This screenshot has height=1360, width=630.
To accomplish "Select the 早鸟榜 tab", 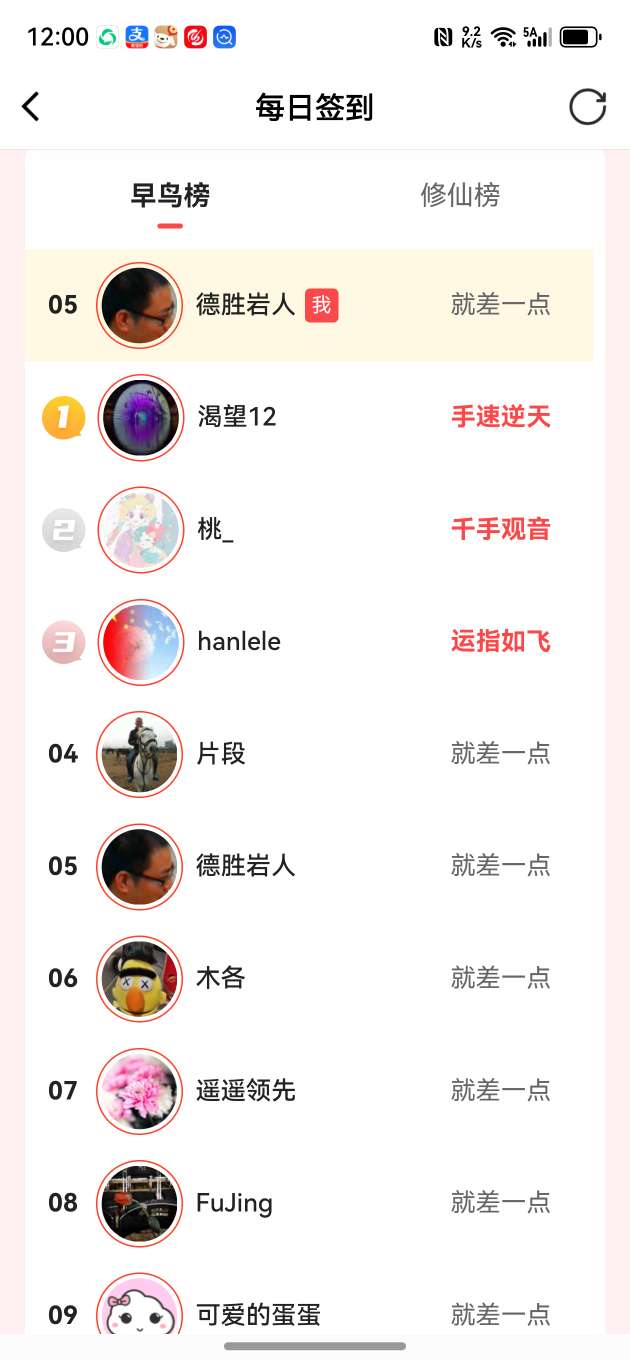I will pos(170,195).
